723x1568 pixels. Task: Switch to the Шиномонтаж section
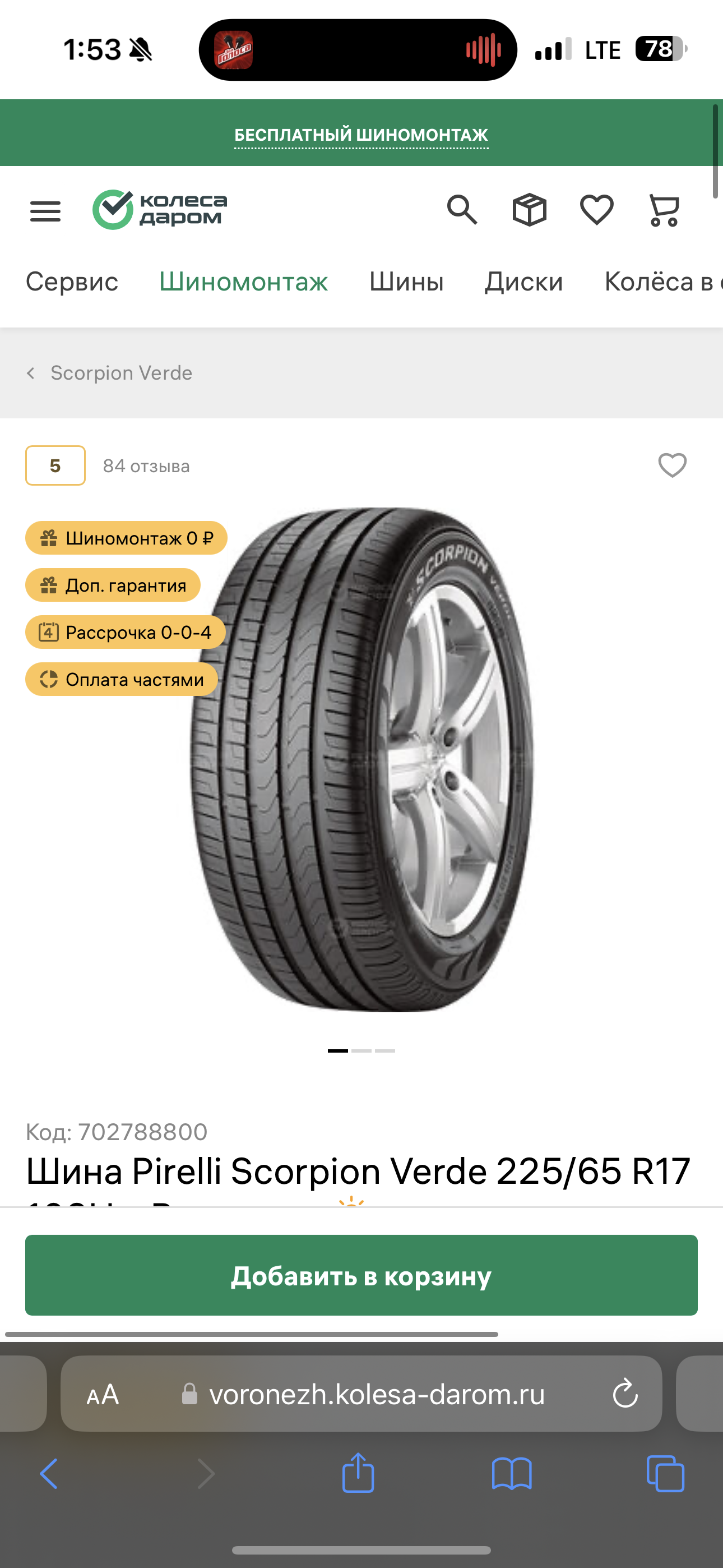[243, 282]
